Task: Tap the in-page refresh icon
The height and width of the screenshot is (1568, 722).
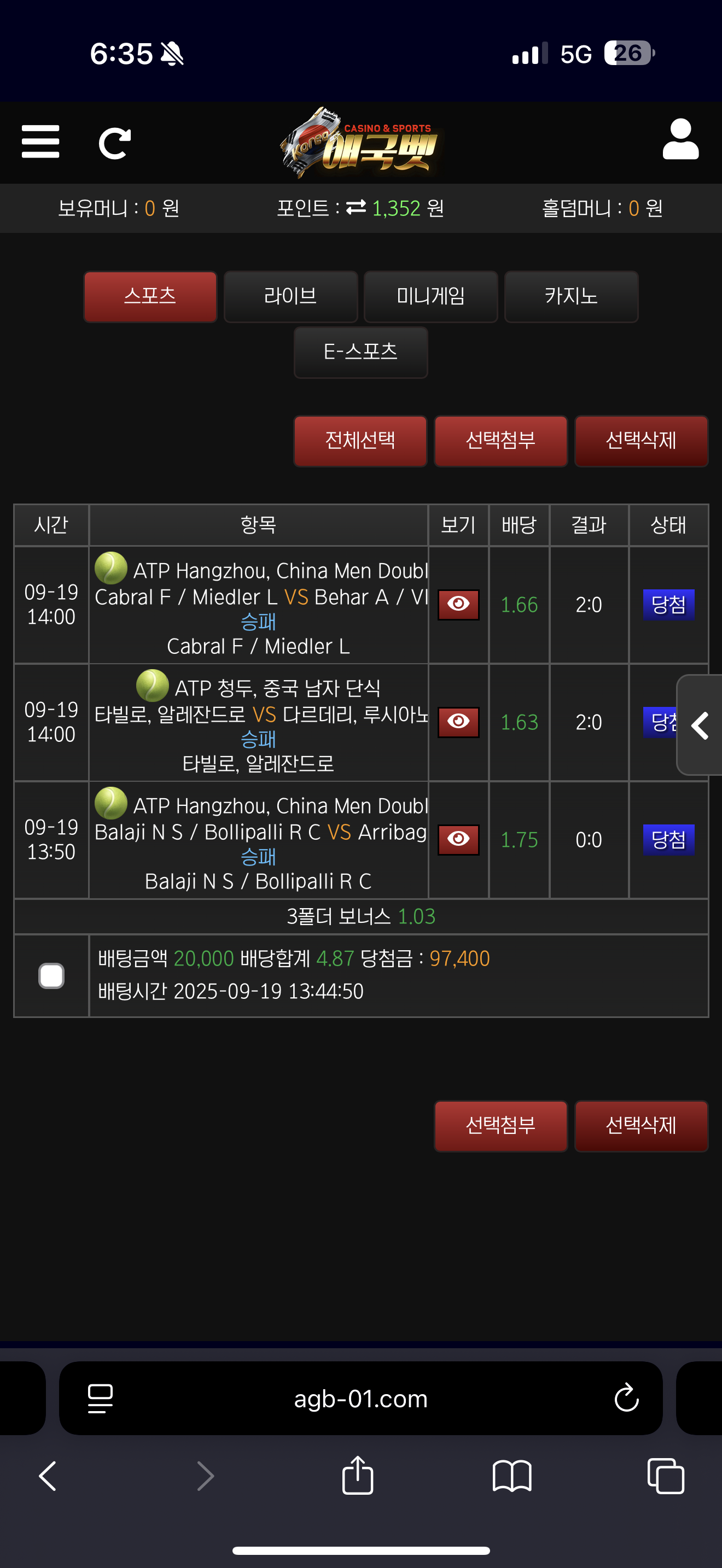Action: [114, 143]
